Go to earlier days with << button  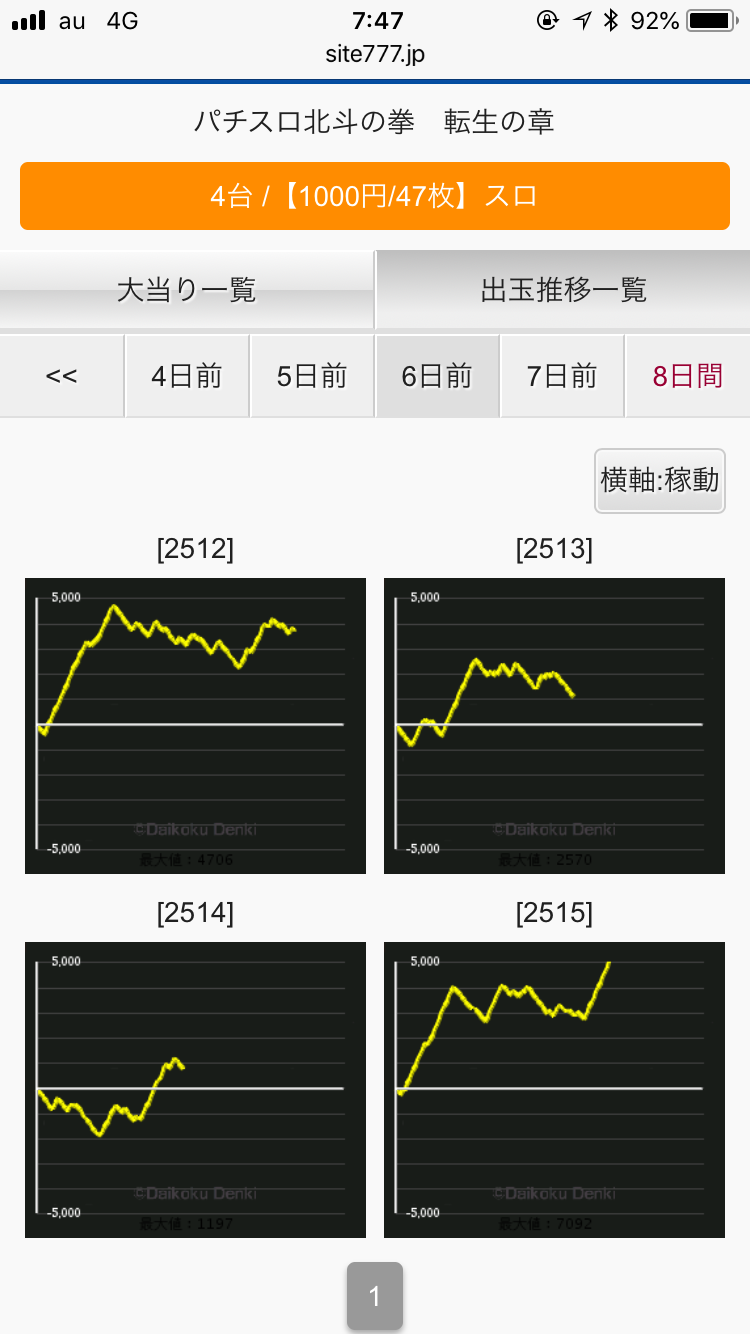[x=62, y=376]
